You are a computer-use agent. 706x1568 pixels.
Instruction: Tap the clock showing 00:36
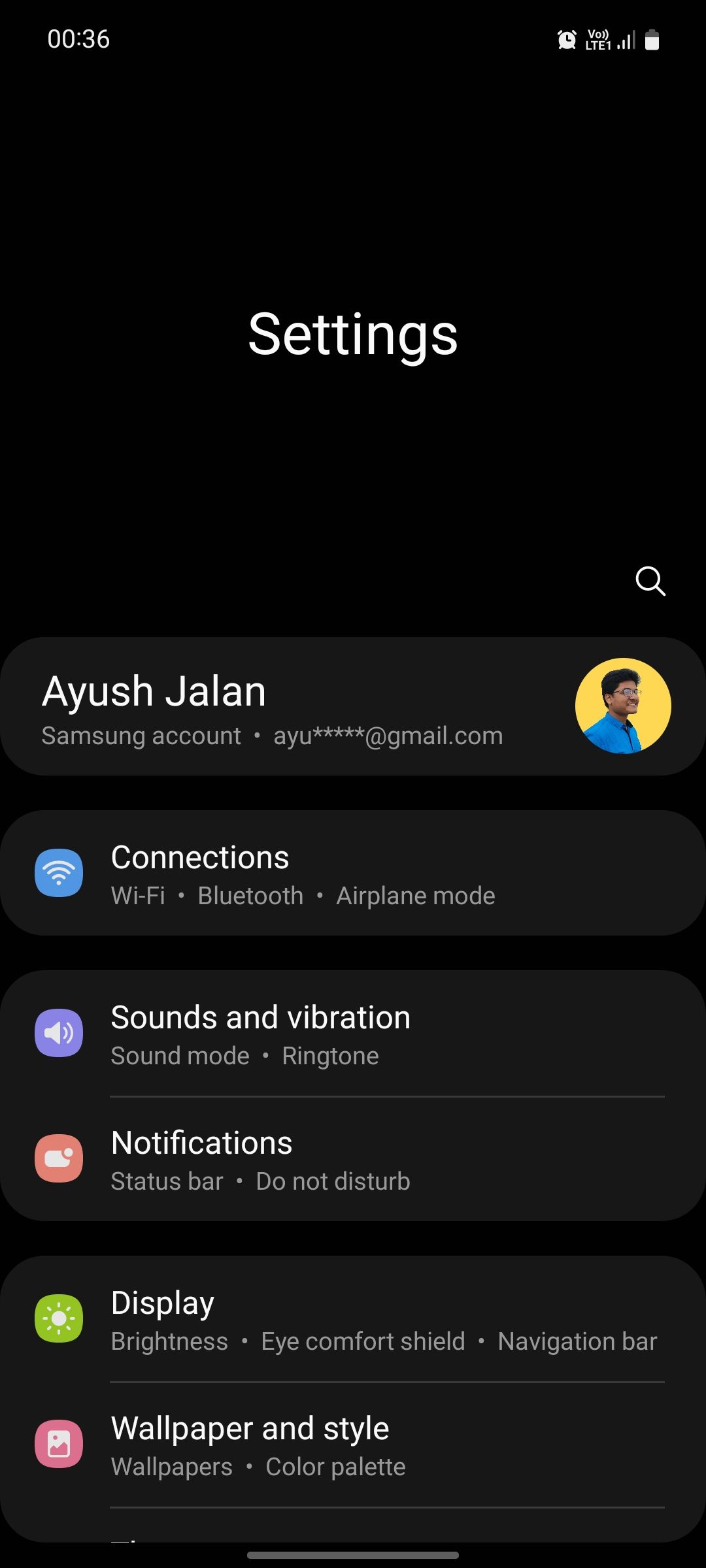[78, 39]
